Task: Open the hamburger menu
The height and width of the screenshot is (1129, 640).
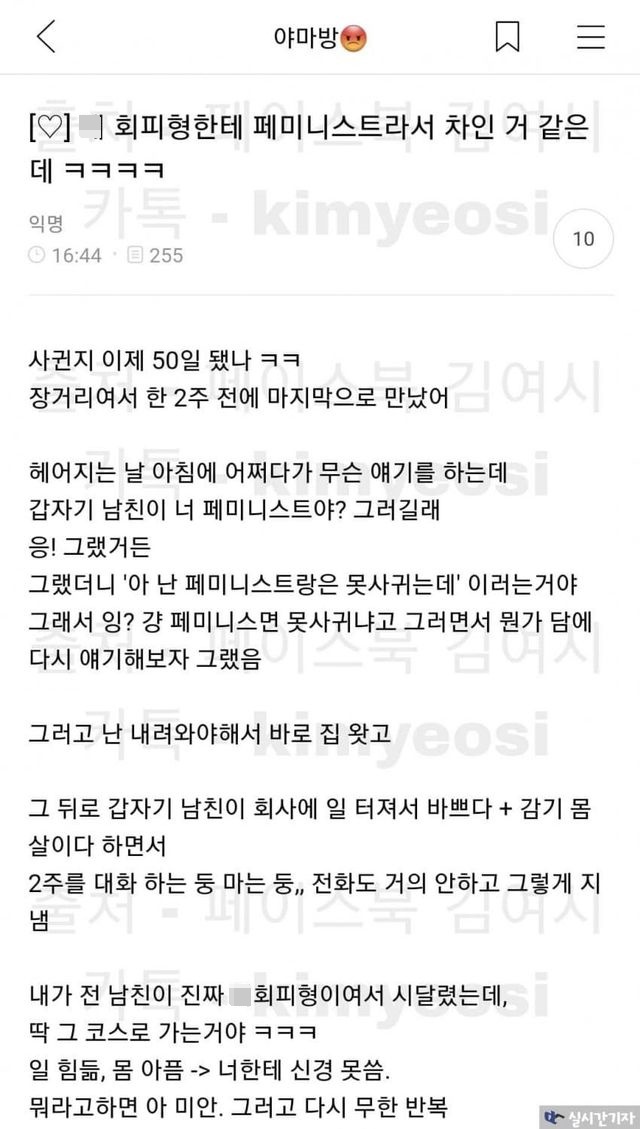Action: pos(591,37)
